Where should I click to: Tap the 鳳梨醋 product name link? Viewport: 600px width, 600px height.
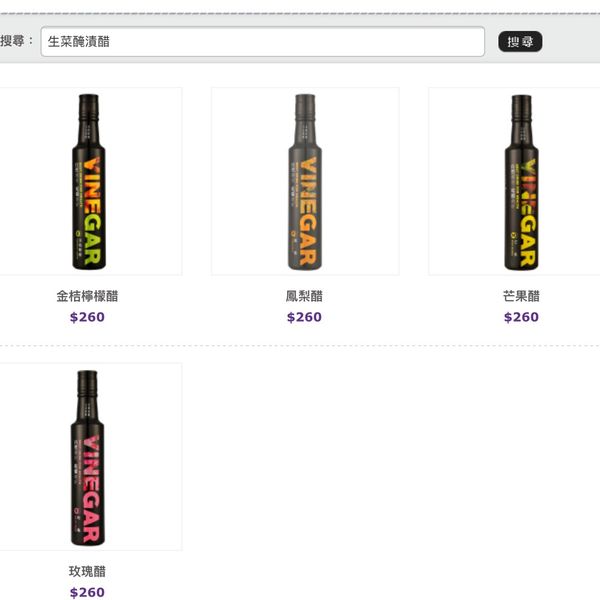[304, 296]
